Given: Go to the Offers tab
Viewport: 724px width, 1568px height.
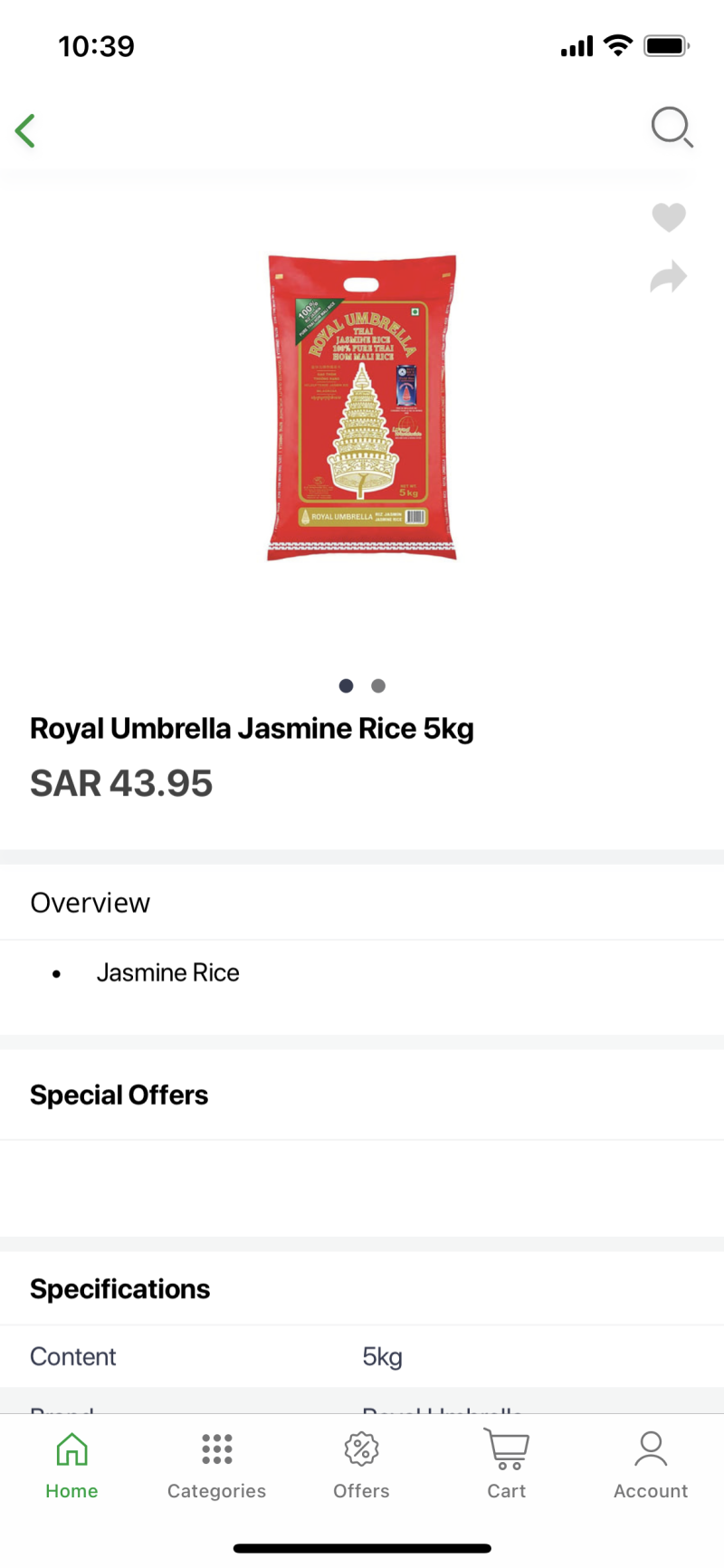Looking at the screenshot, I should pos(361,1465).
